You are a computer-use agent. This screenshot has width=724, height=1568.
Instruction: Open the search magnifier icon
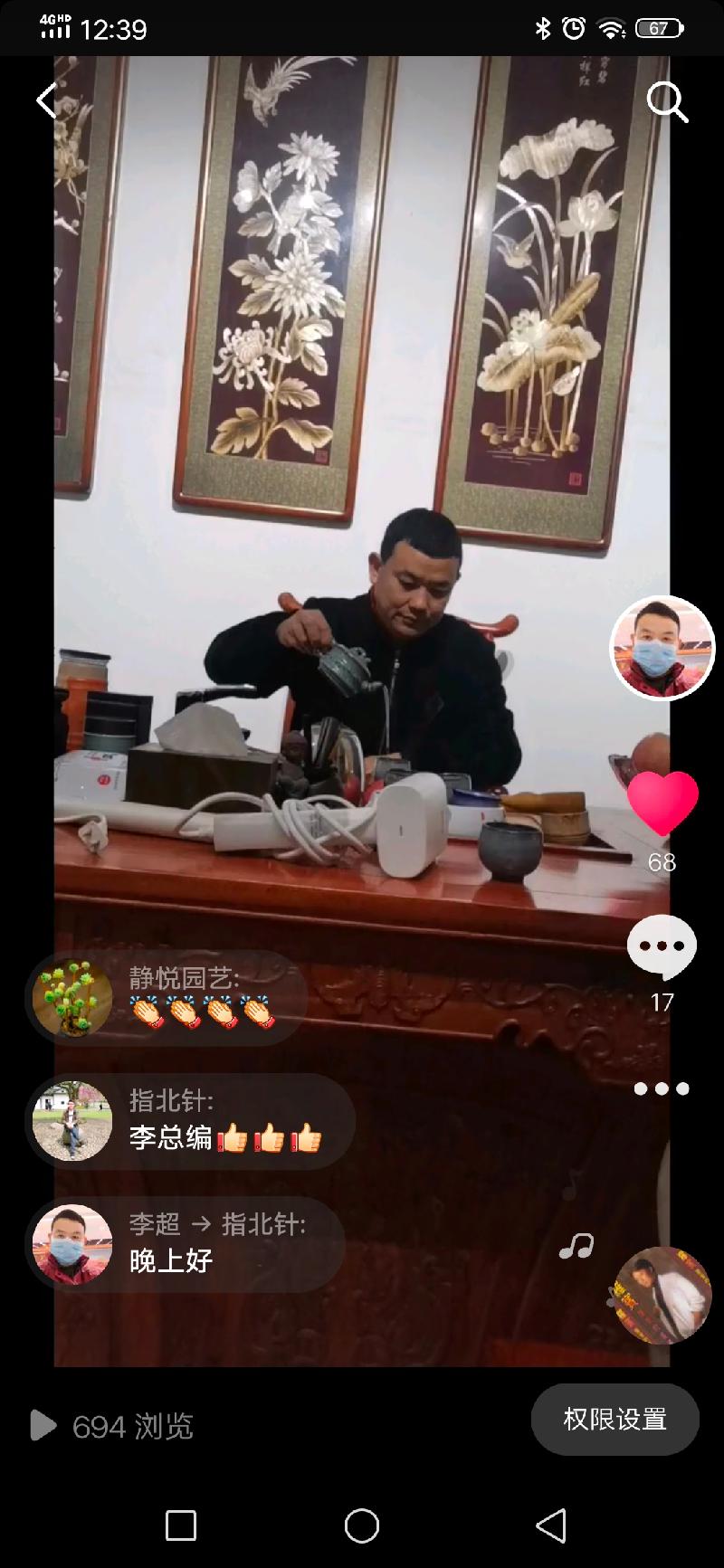[667, 102]
